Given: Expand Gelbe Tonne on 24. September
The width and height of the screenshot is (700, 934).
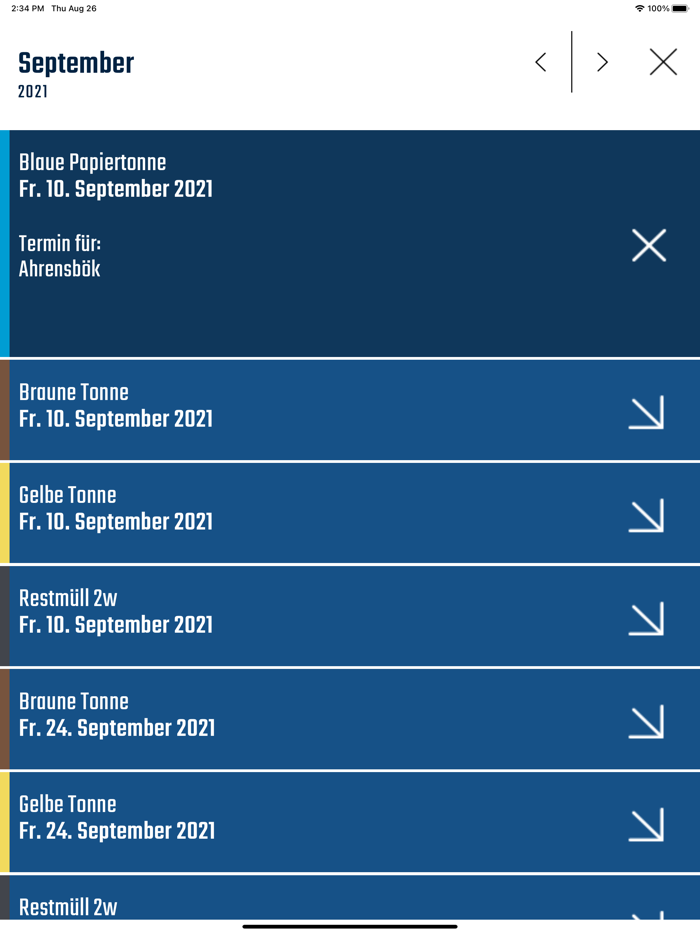Looking at the screenshot, I should [x=646, y=824].
